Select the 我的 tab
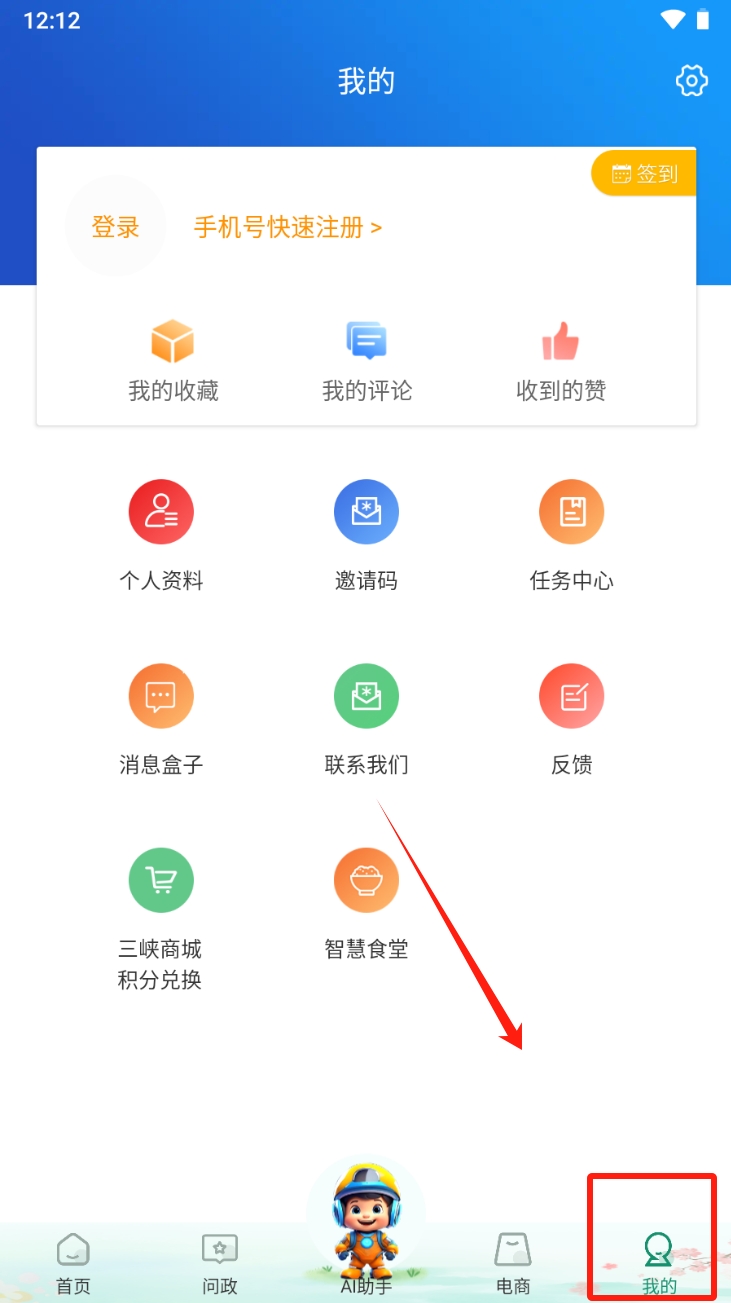 pyautogui.click(x=659, y=1263)
